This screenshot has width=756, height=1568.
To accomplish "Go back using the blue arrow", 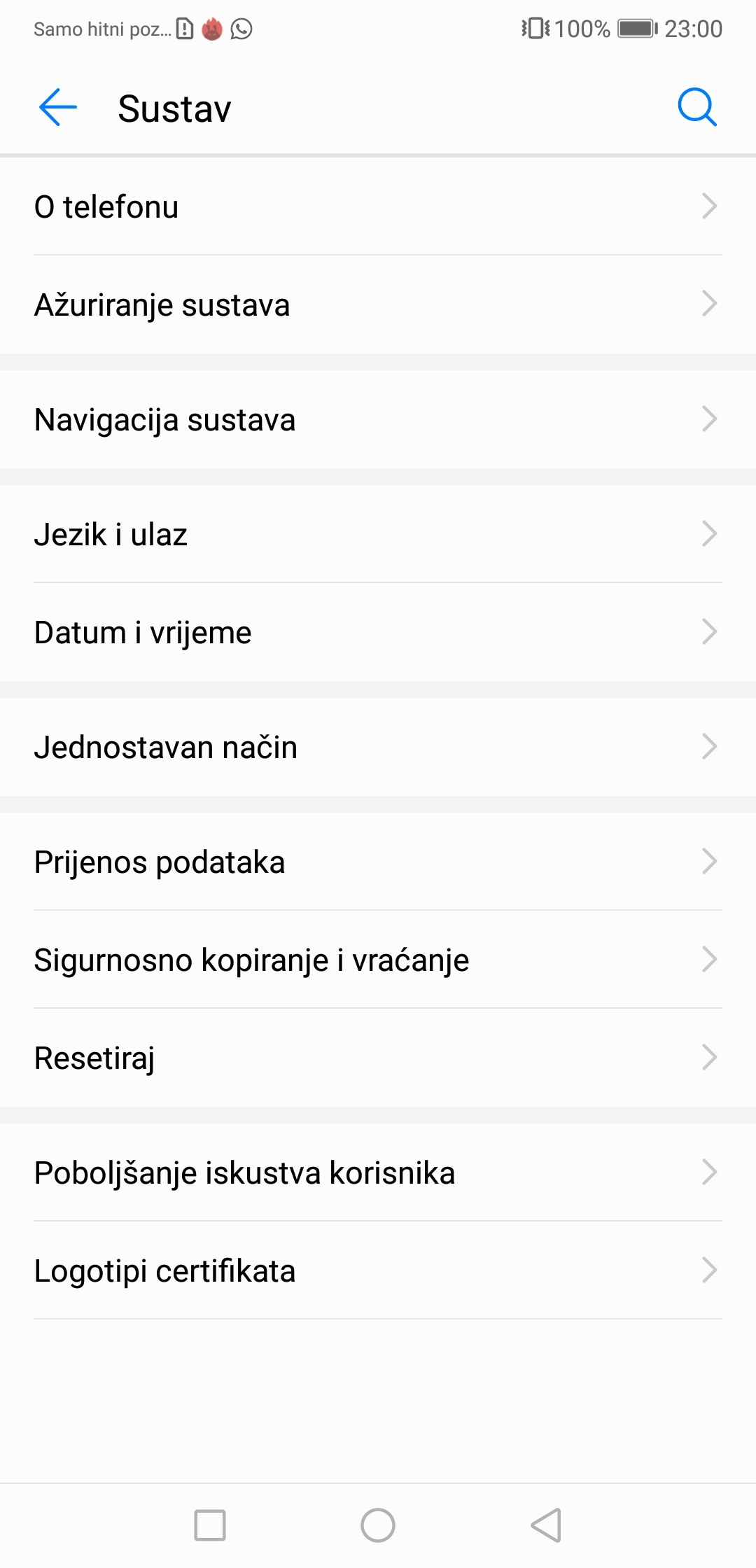I will 58,108.
